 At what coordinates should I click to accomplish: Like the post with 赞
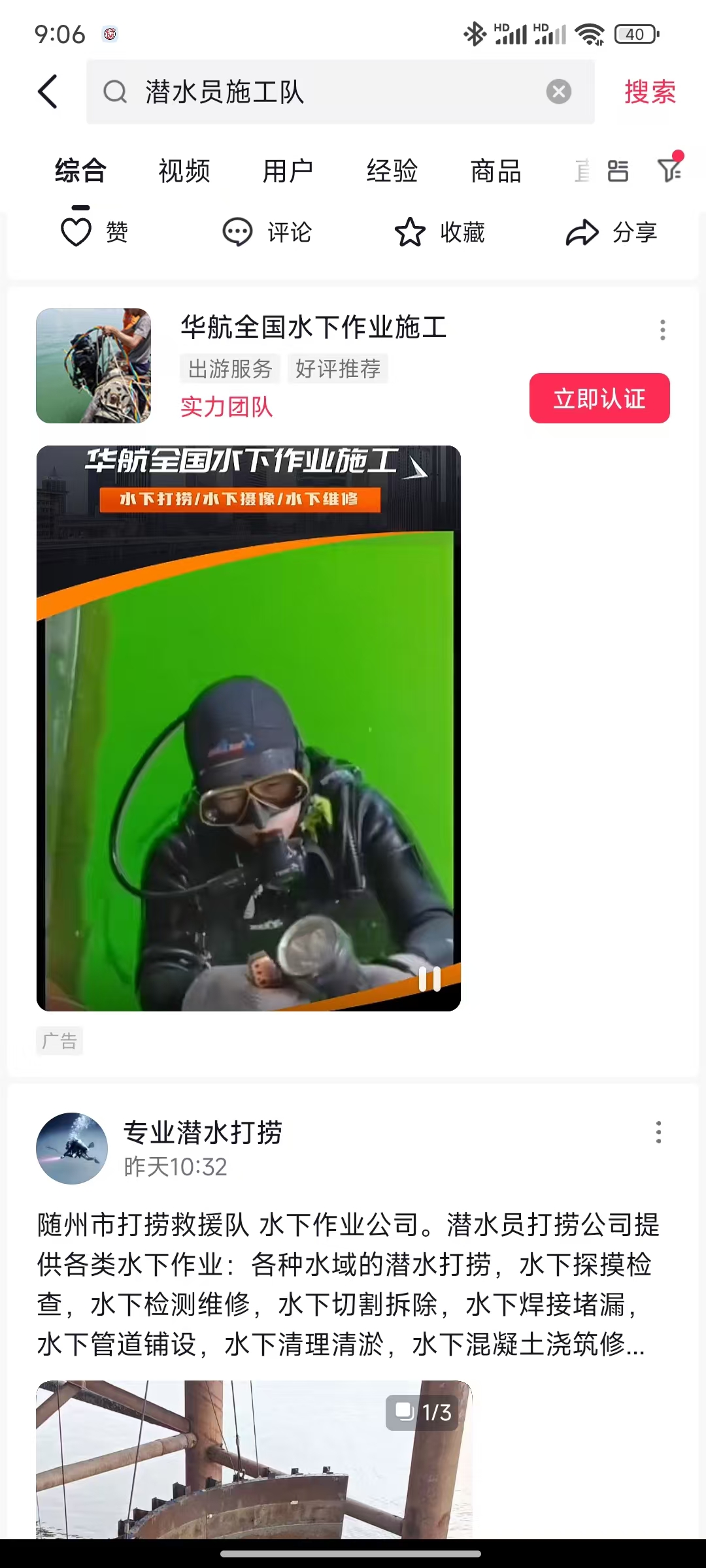pyautogui.click(x=94, y=232)
